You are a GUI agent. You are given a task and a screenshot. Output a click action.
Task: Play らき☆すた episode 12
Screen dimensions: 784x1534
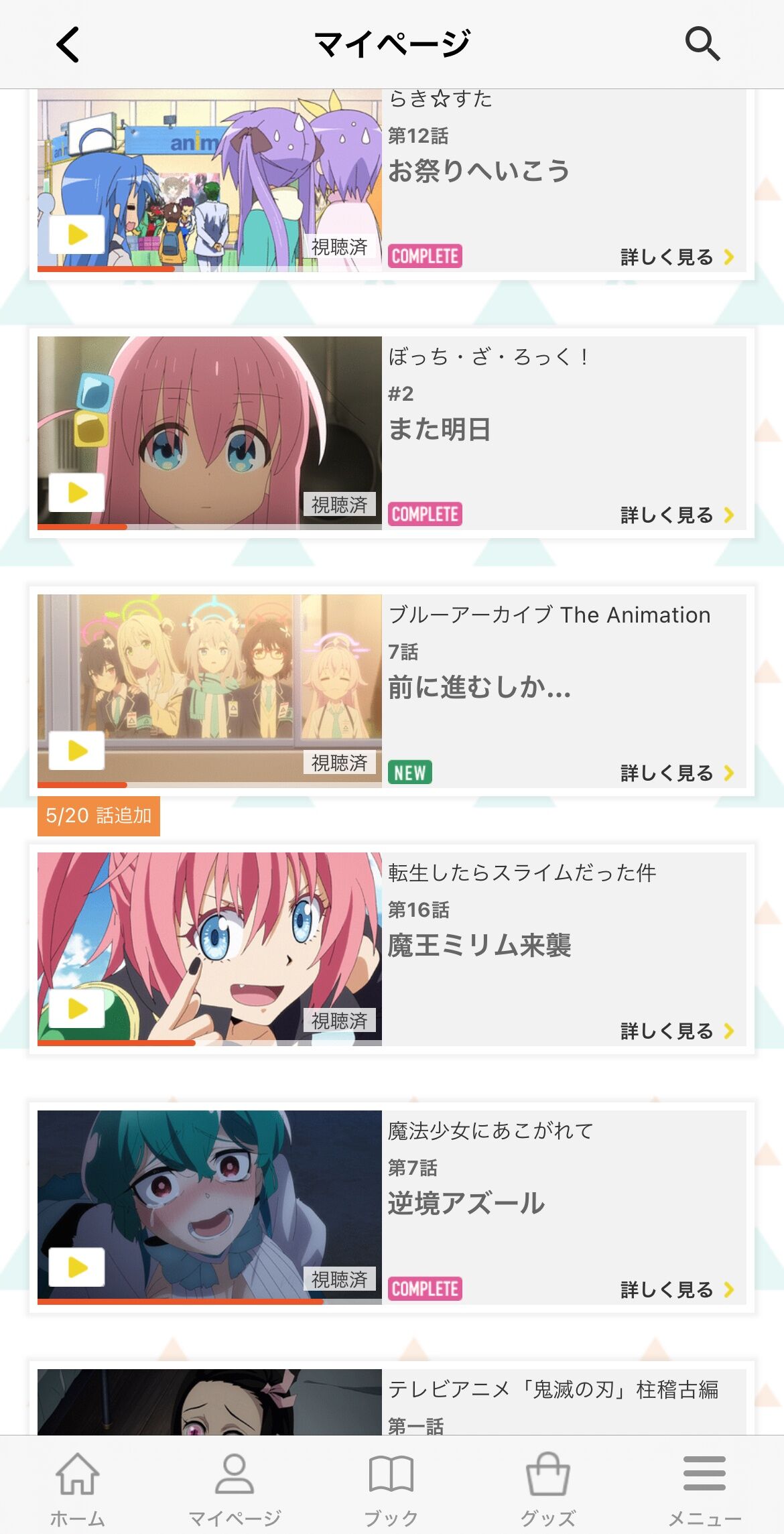(77, 235)
